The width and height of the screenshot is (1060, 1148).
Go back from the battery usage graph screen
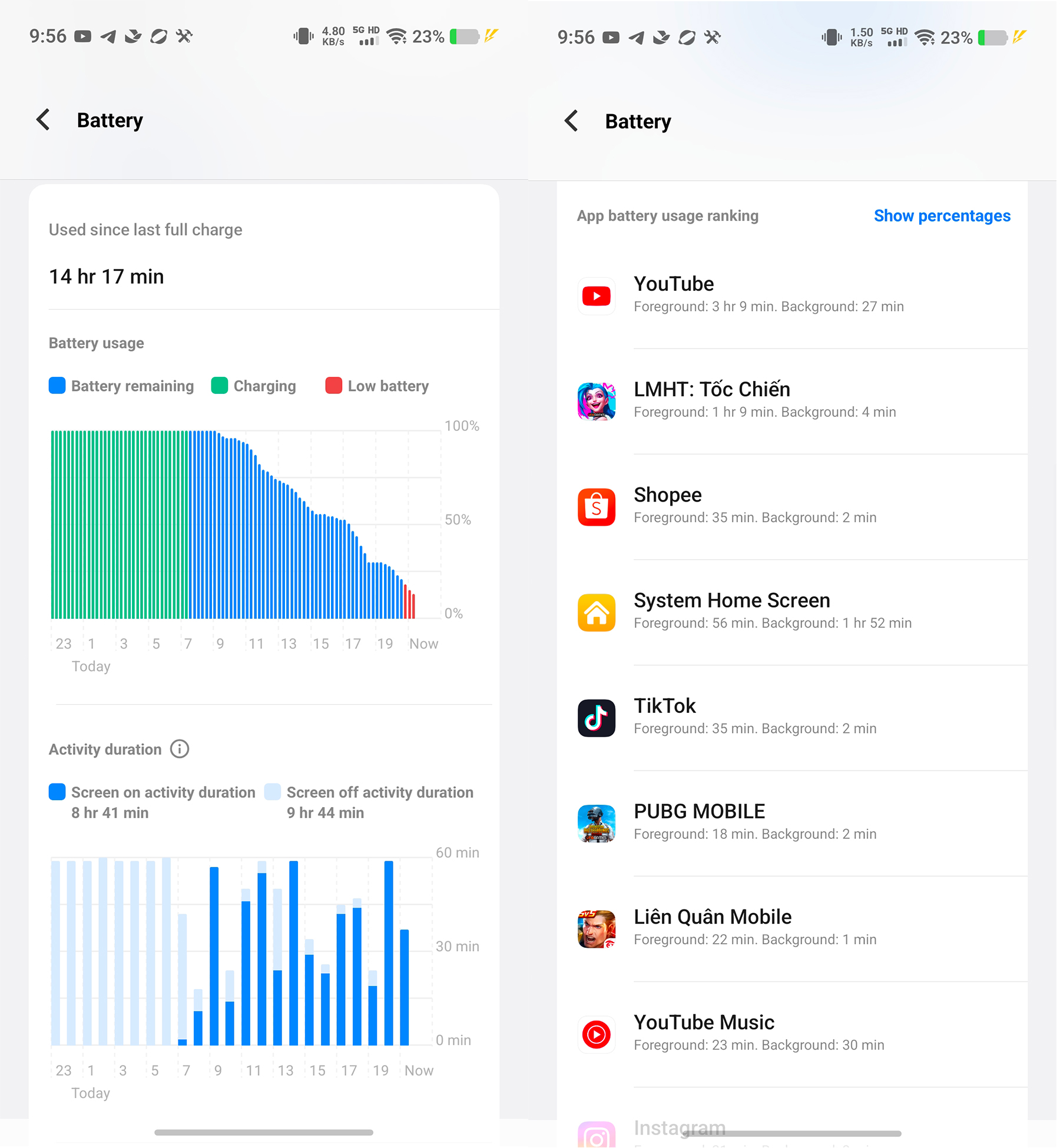click(x=43, y=120)
